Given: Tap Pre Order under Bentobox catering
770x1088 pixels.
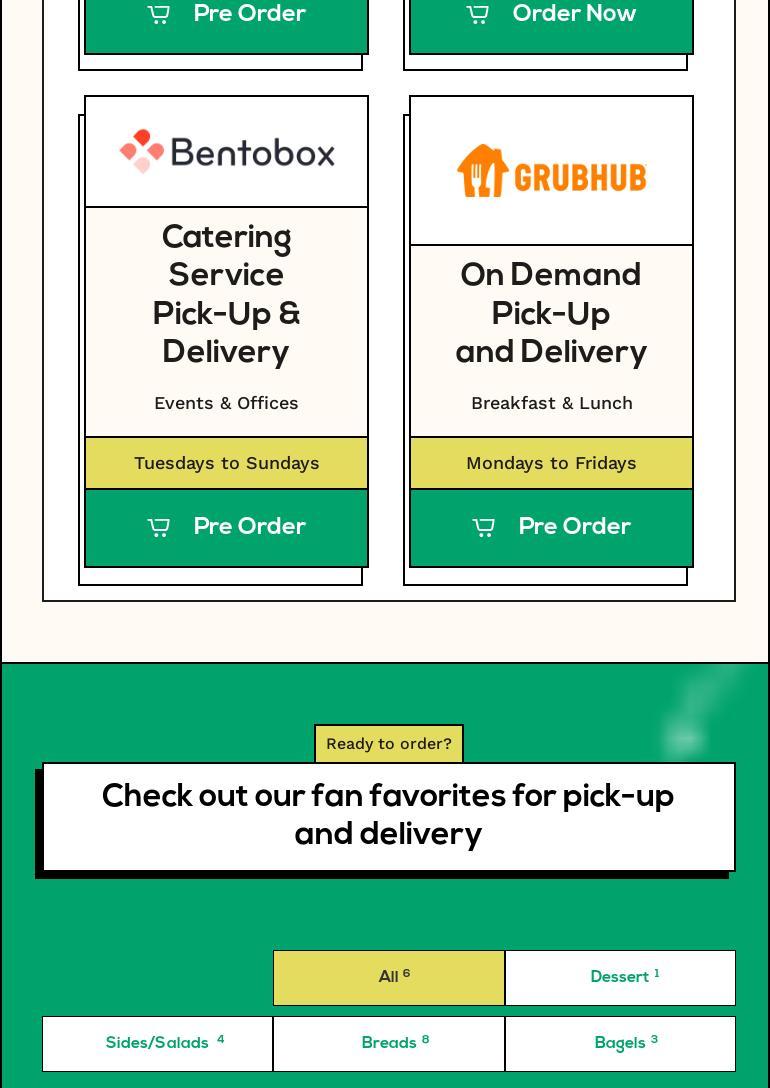Looking at the screenshot, I should [226, 527].
